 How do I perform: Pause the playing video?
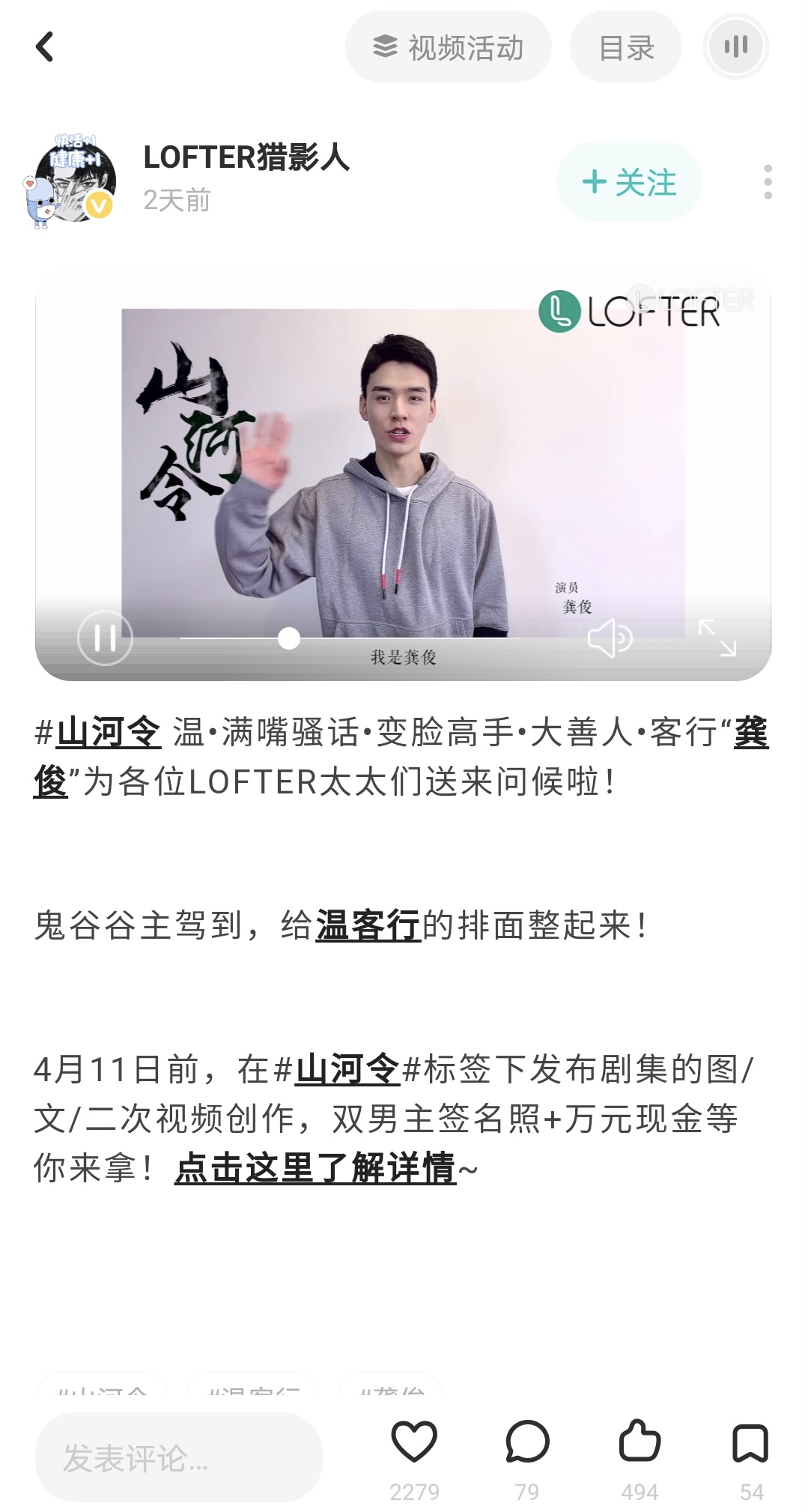(105, 638)
